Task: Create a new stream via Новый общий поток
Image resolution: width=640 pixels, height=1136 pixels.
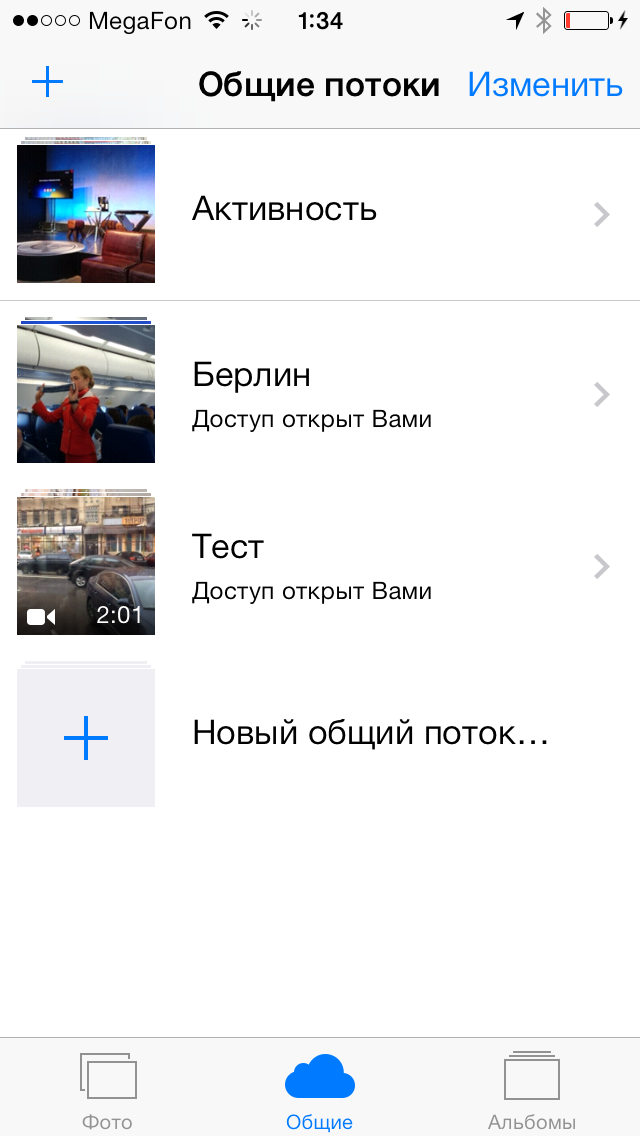Action: 320,736
